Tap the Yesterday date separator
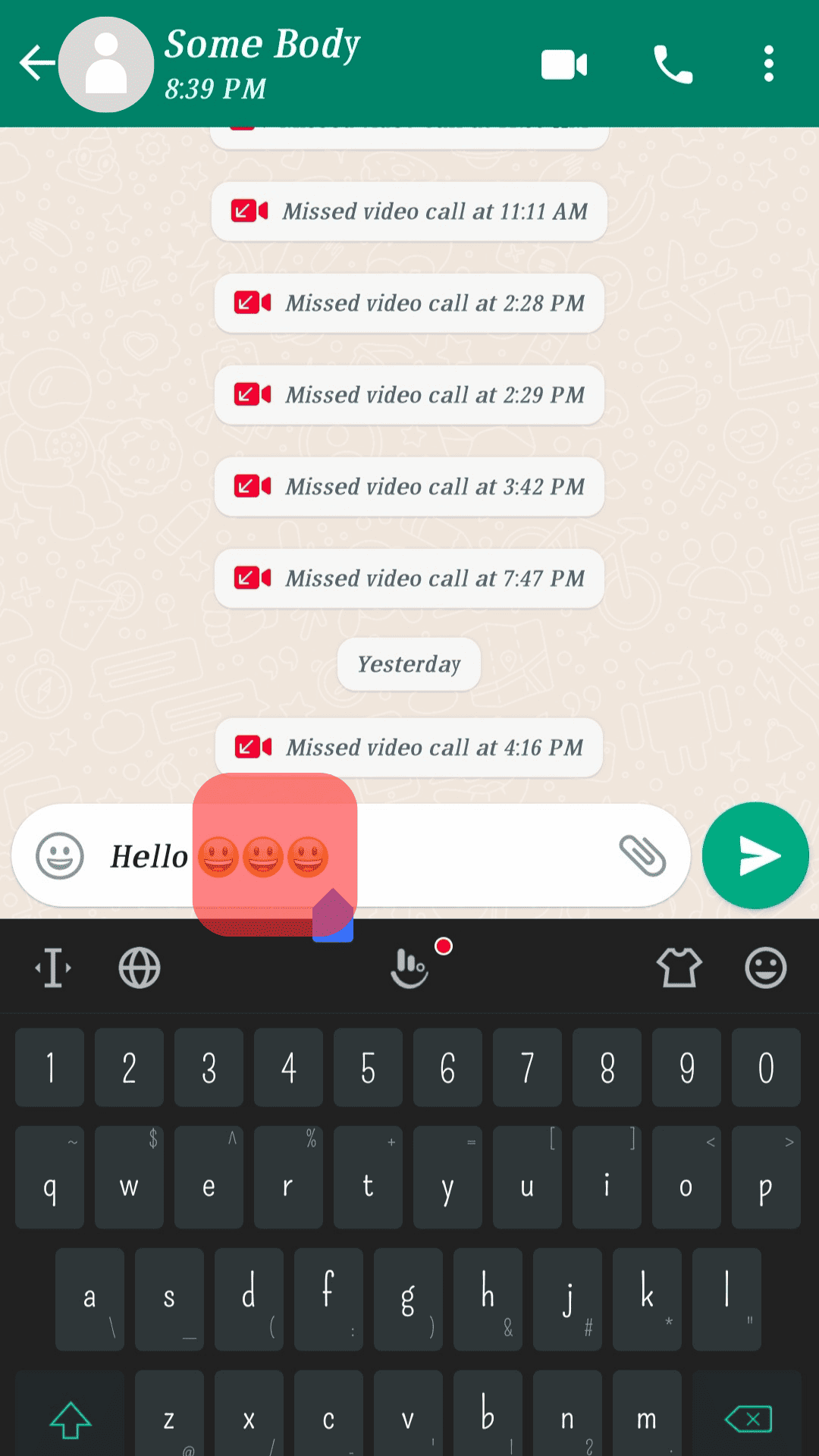Viewport: 819px width, 1456px height. (x=408, y=664)
